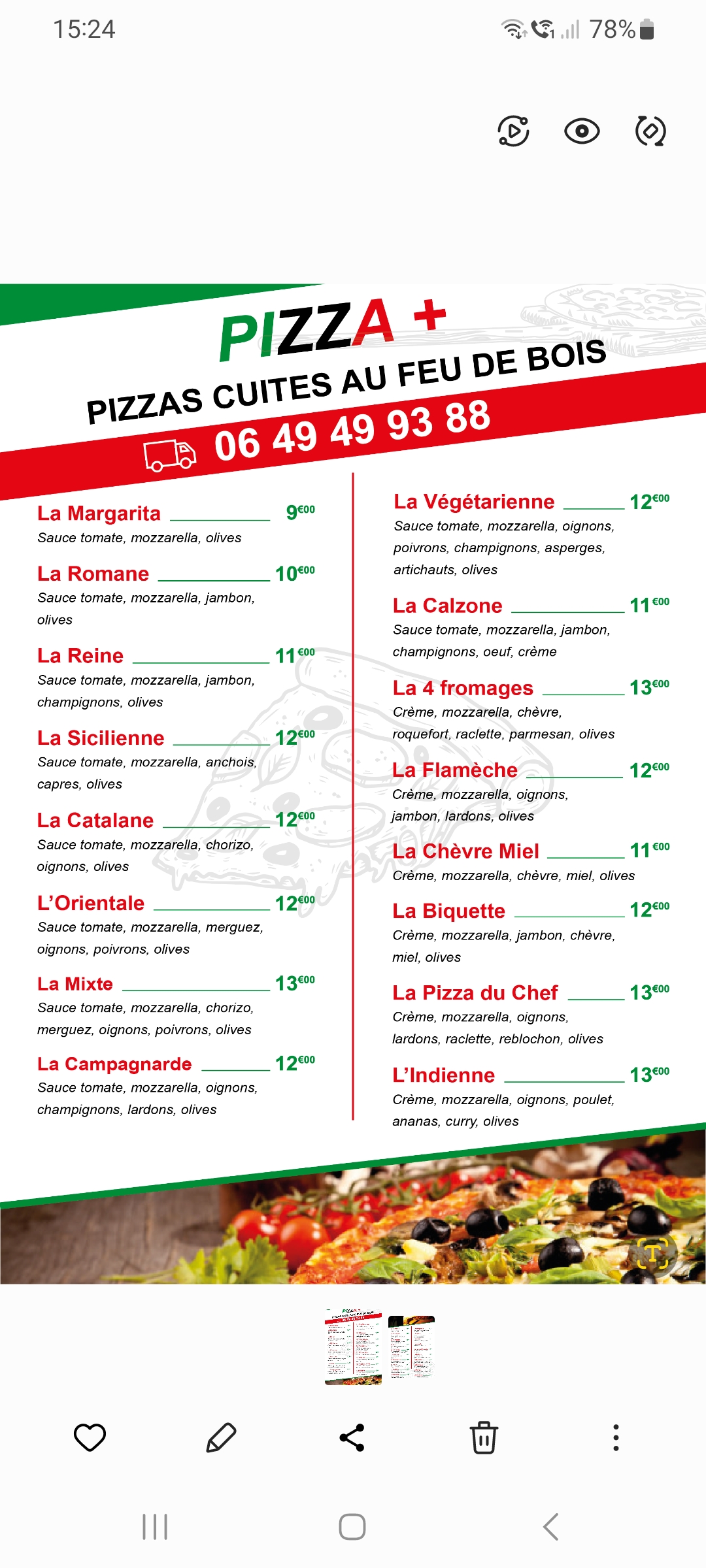Viewport: 706px width, 1568px height.
Task: Edit the photo with the pencil
Action: tap(221, 1437)
